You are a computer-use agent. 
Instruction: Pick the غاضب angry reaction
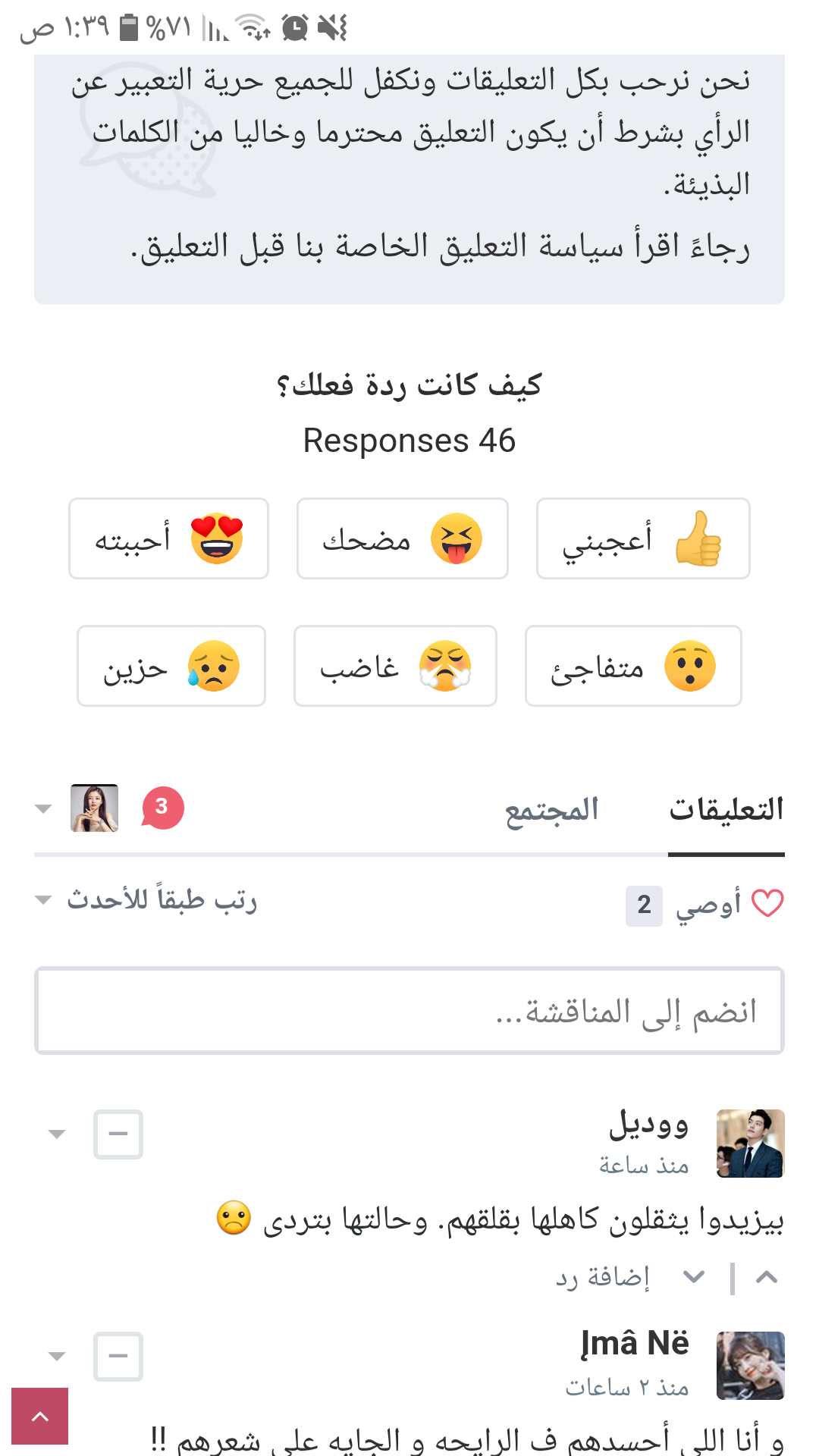tap(395, 666)
